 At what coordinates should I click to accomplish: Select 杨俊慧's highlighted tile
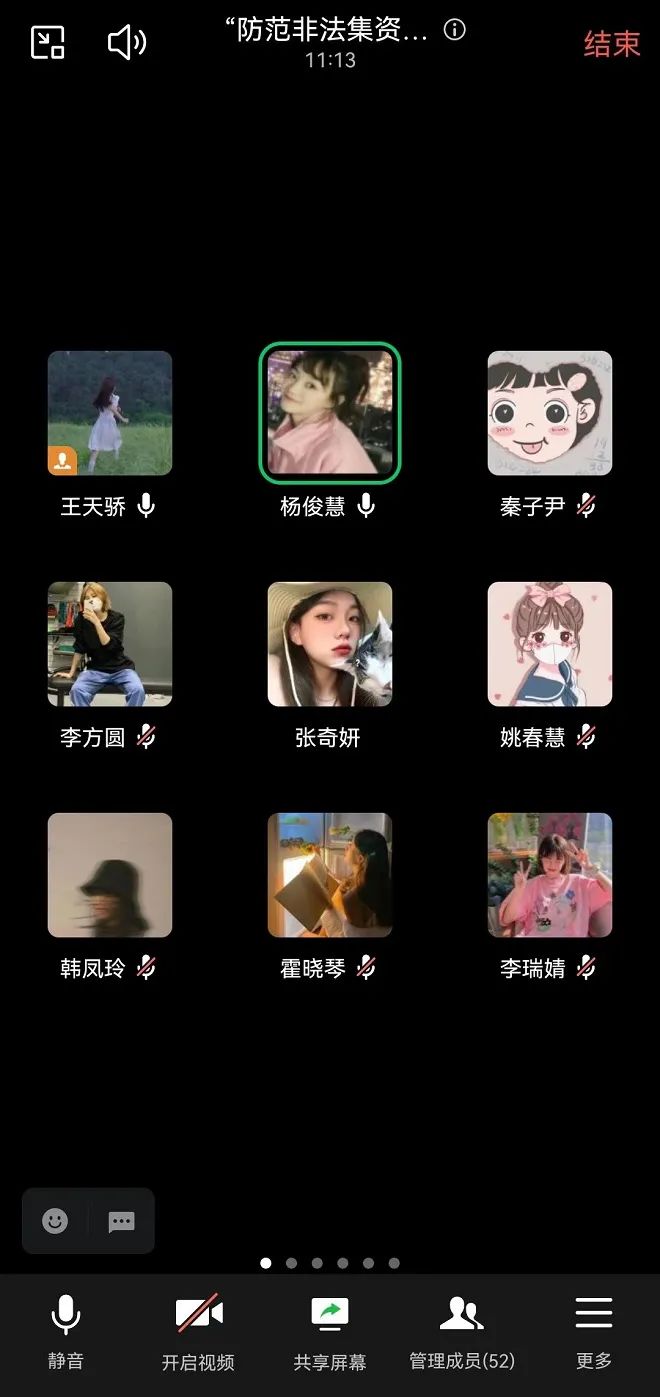(x=330, y=413)
